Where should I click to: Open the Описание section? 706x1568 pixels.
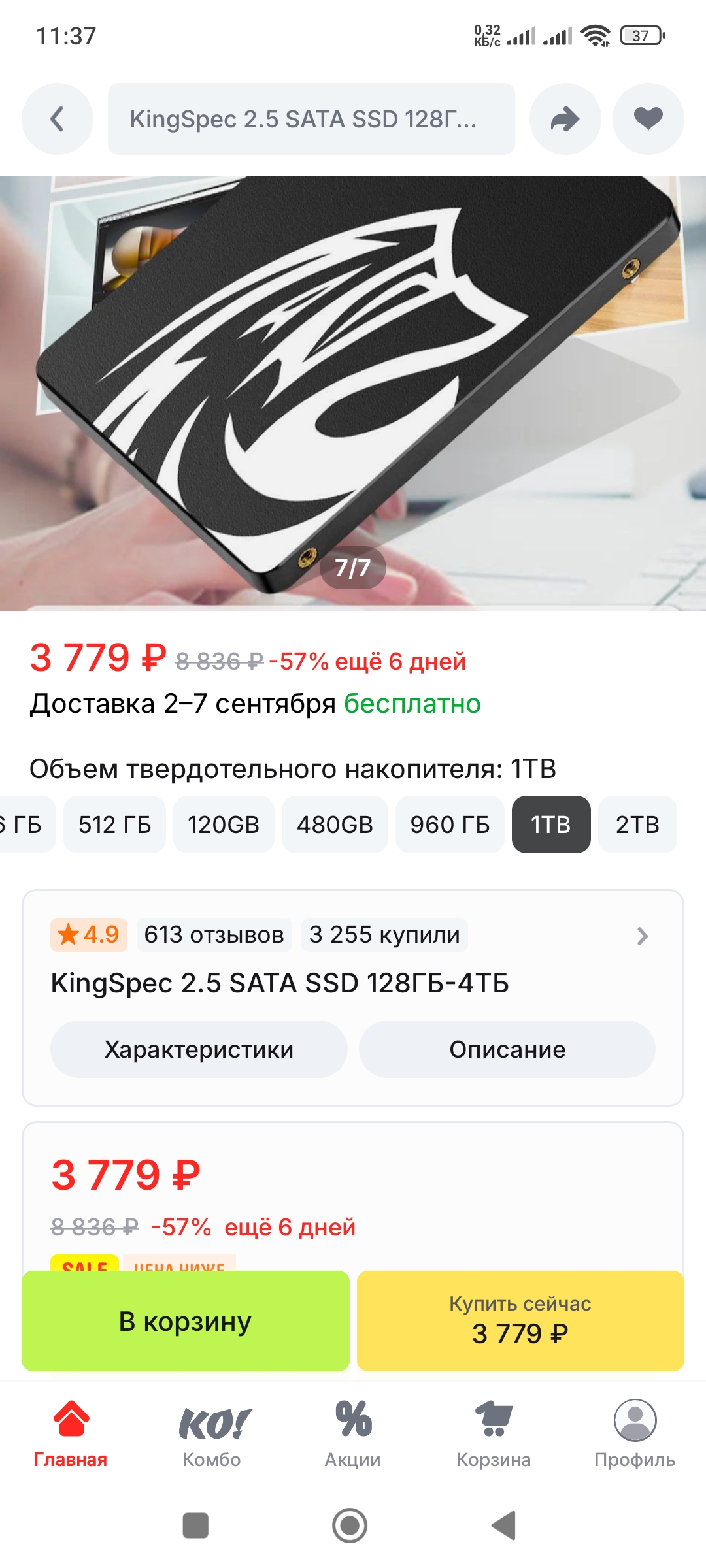pos(507,1049)
